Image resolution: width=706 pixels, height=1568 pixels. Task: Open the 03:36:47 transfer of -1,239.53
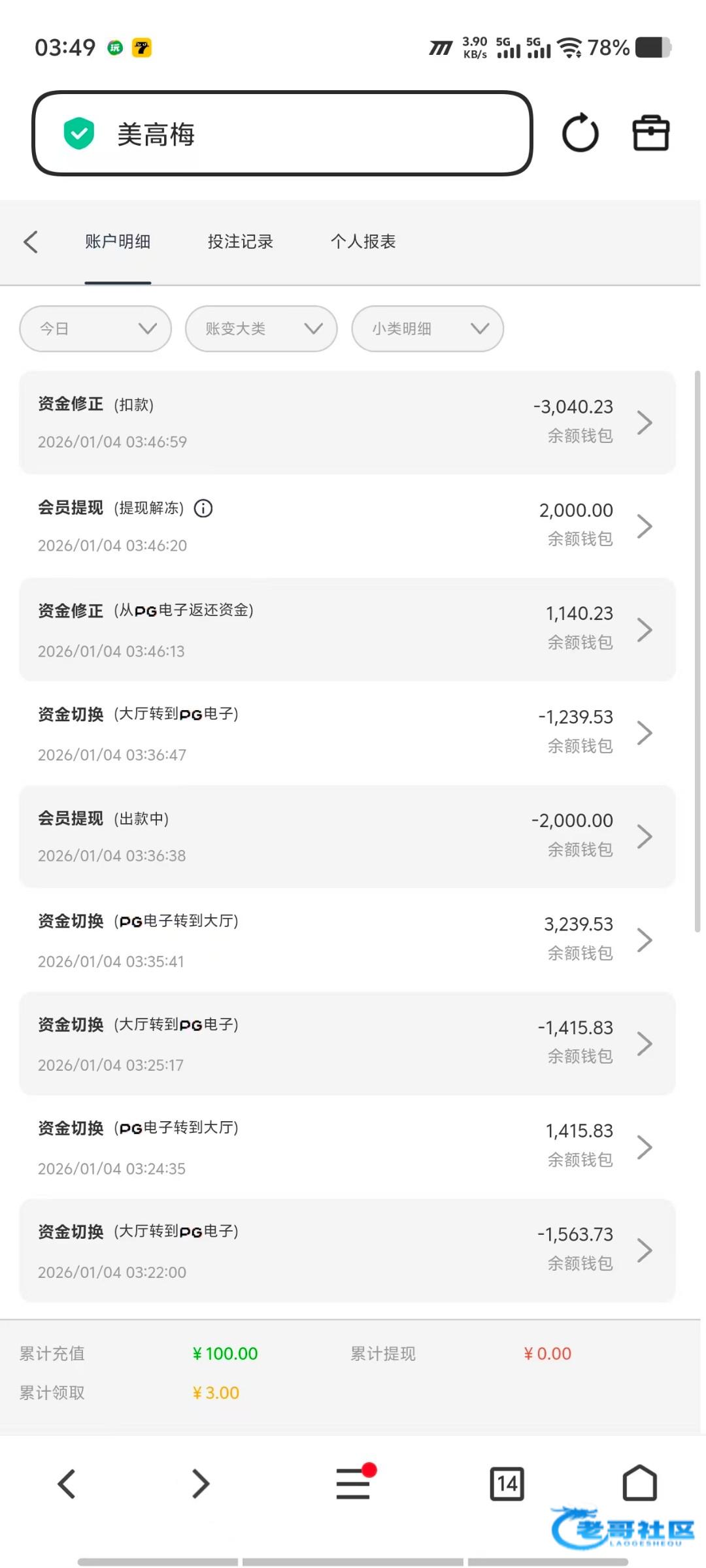coord(346,733)
